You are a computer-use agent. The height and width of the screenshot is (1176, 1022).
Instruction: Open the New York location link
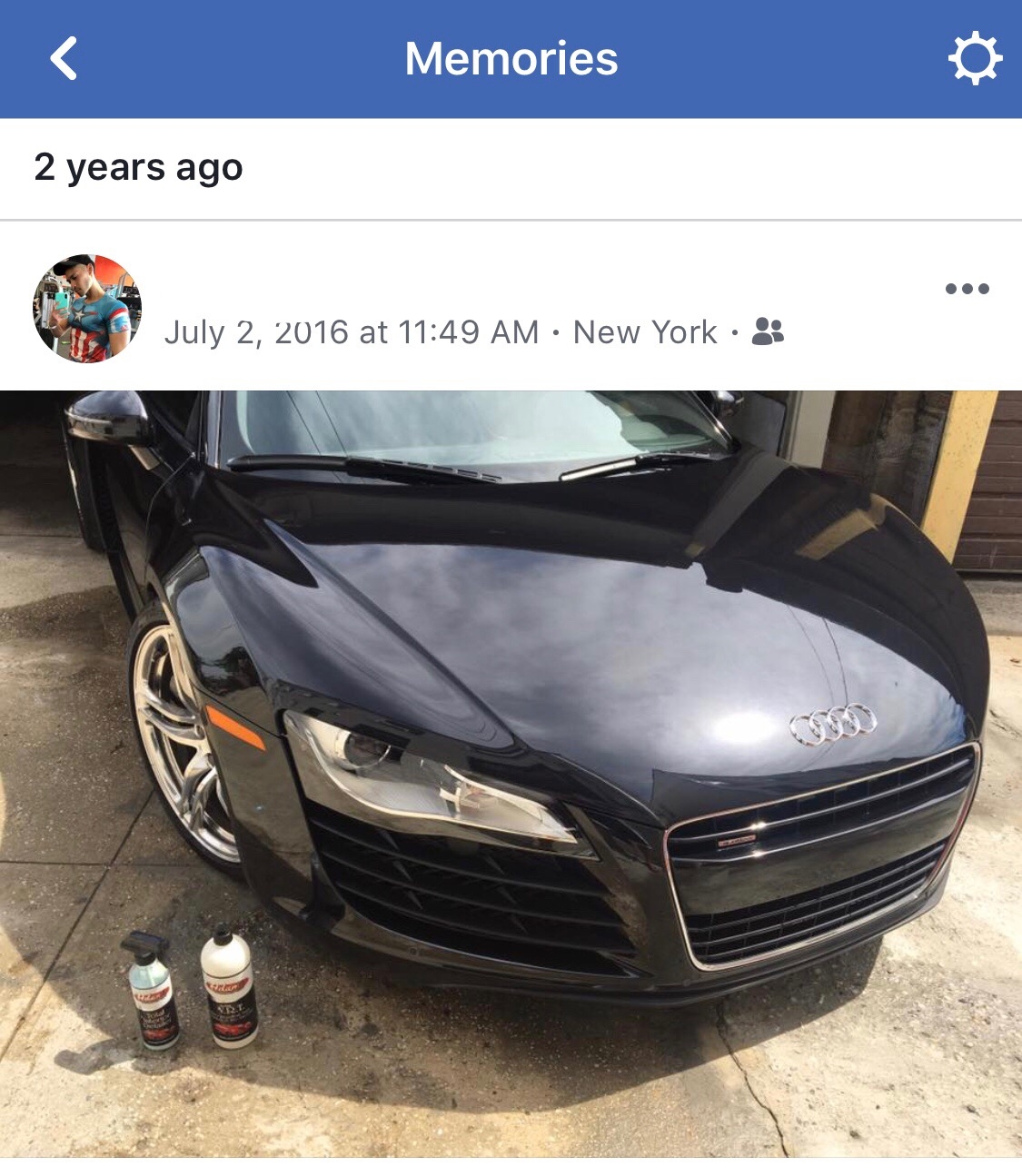(645, 332)
